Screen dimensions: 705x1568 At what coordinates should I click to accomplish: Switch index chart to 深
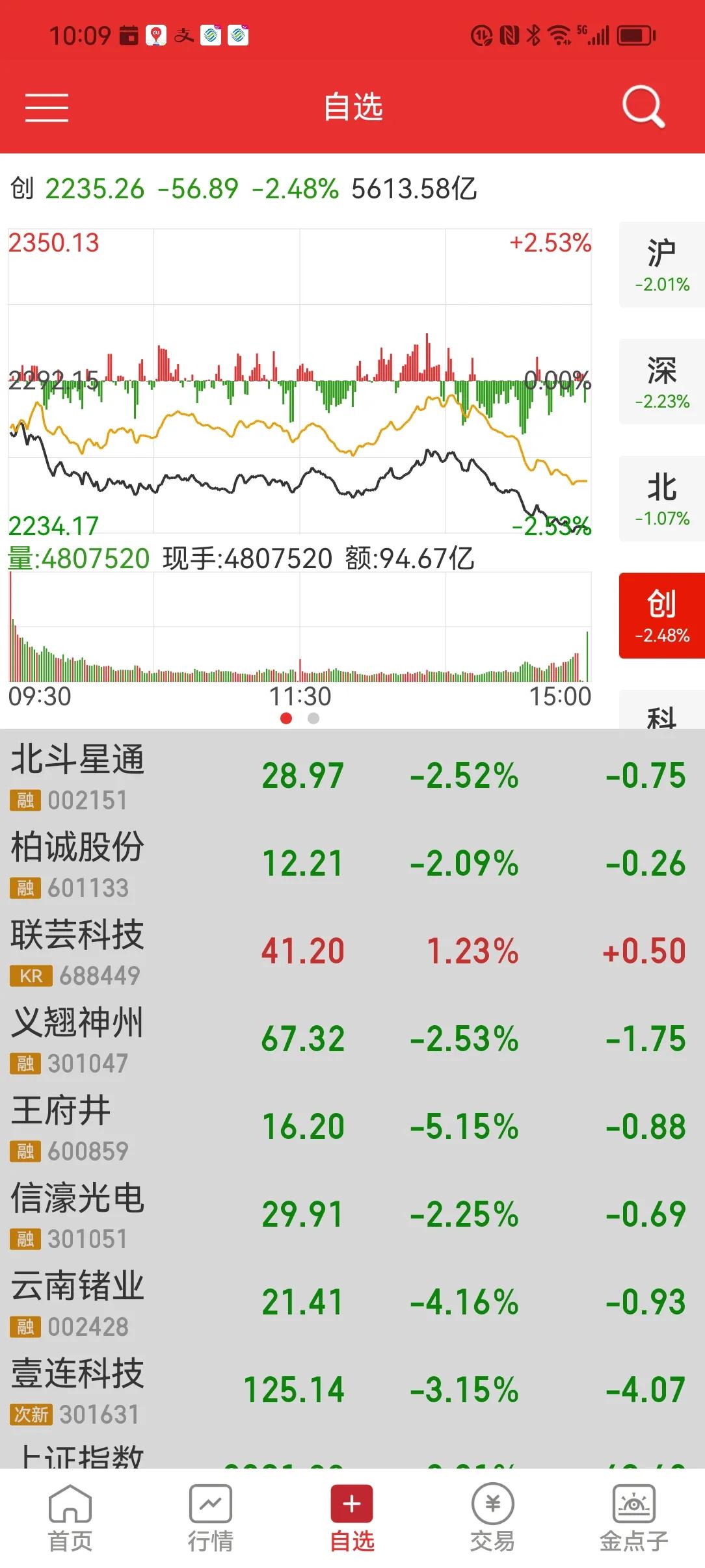[661, 382]
